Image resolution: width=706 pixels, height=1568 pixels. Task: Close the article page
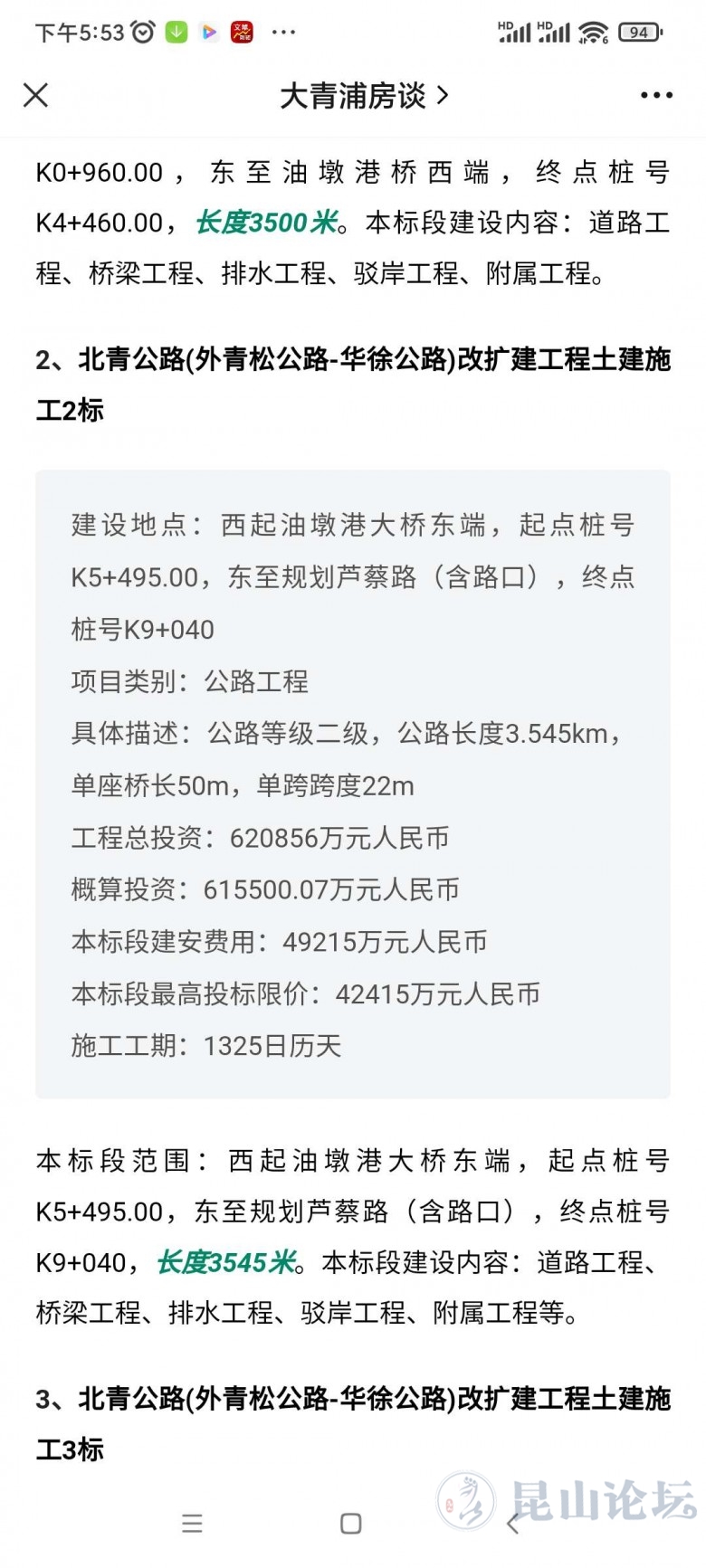coord(35,95)
